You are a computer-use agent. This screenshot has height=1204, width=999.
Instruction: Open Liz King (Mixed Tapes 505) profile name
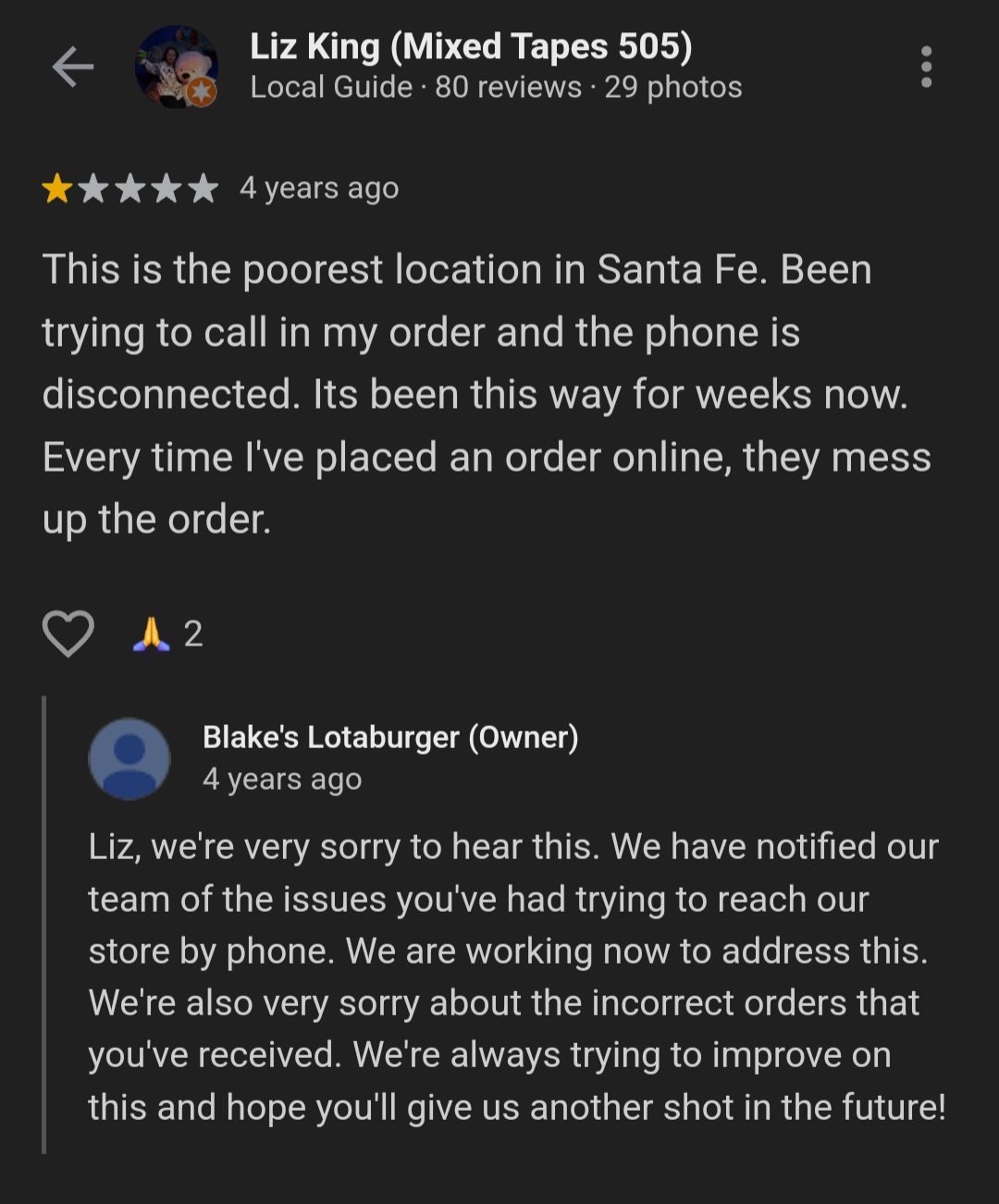(470, 46)
